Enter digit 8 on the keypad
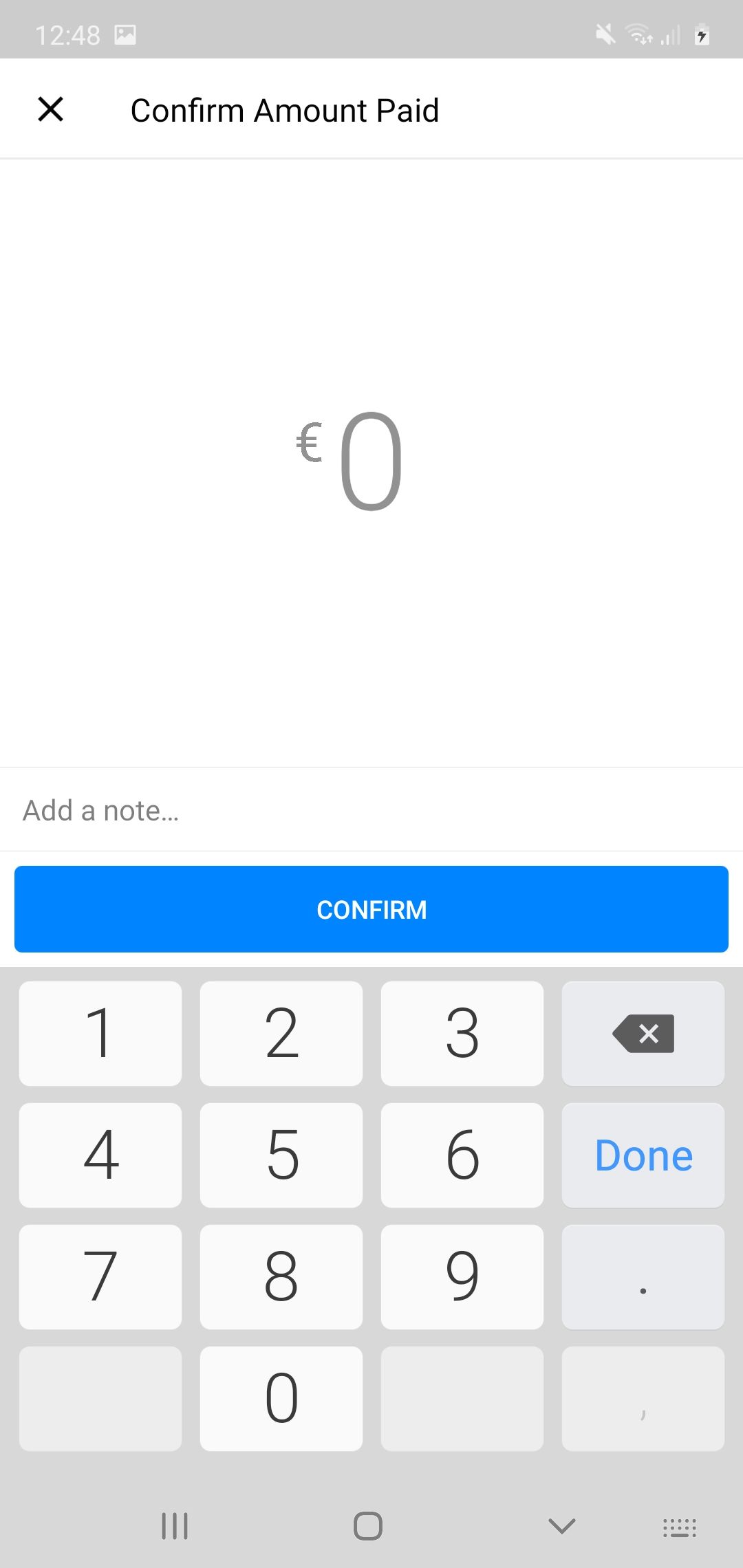The height and width of the screenshot is (1568, 743). click(281, 1277)
